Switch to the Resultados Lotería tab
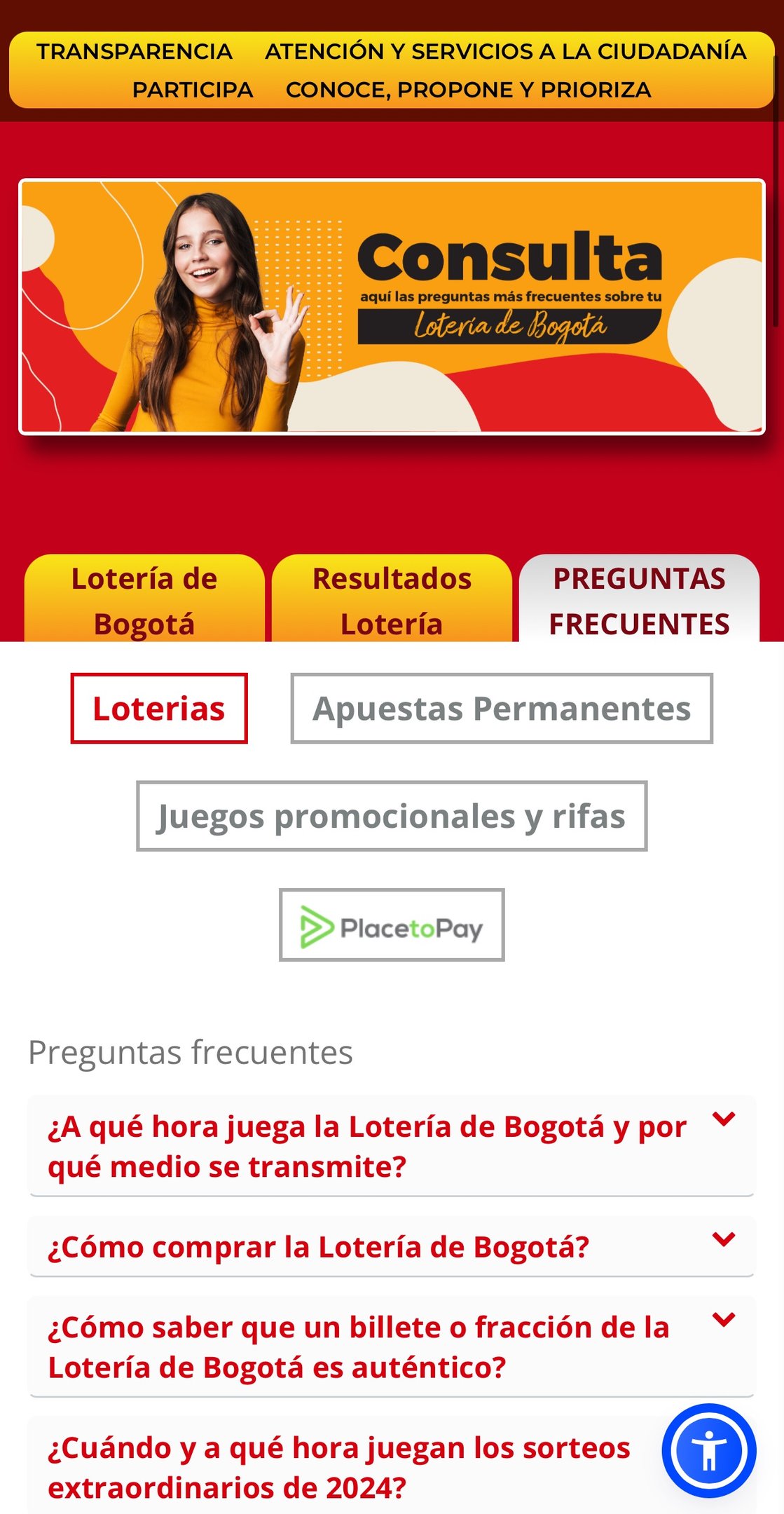Screen dimensions: 784x1514 (392, 601)
